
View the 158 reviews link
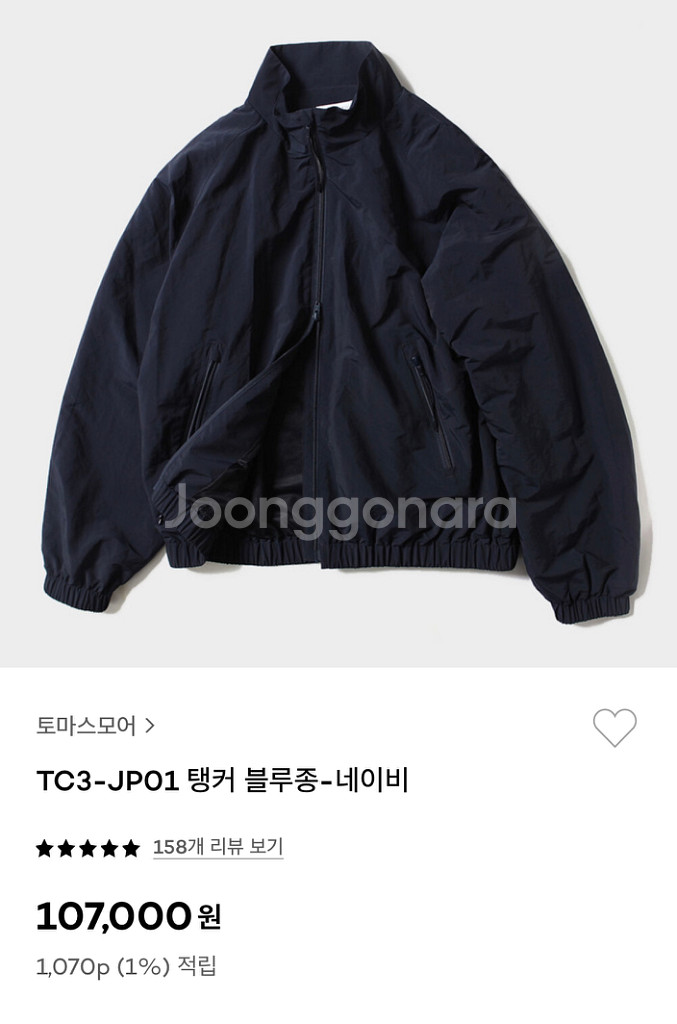click(x=218, y=847)
